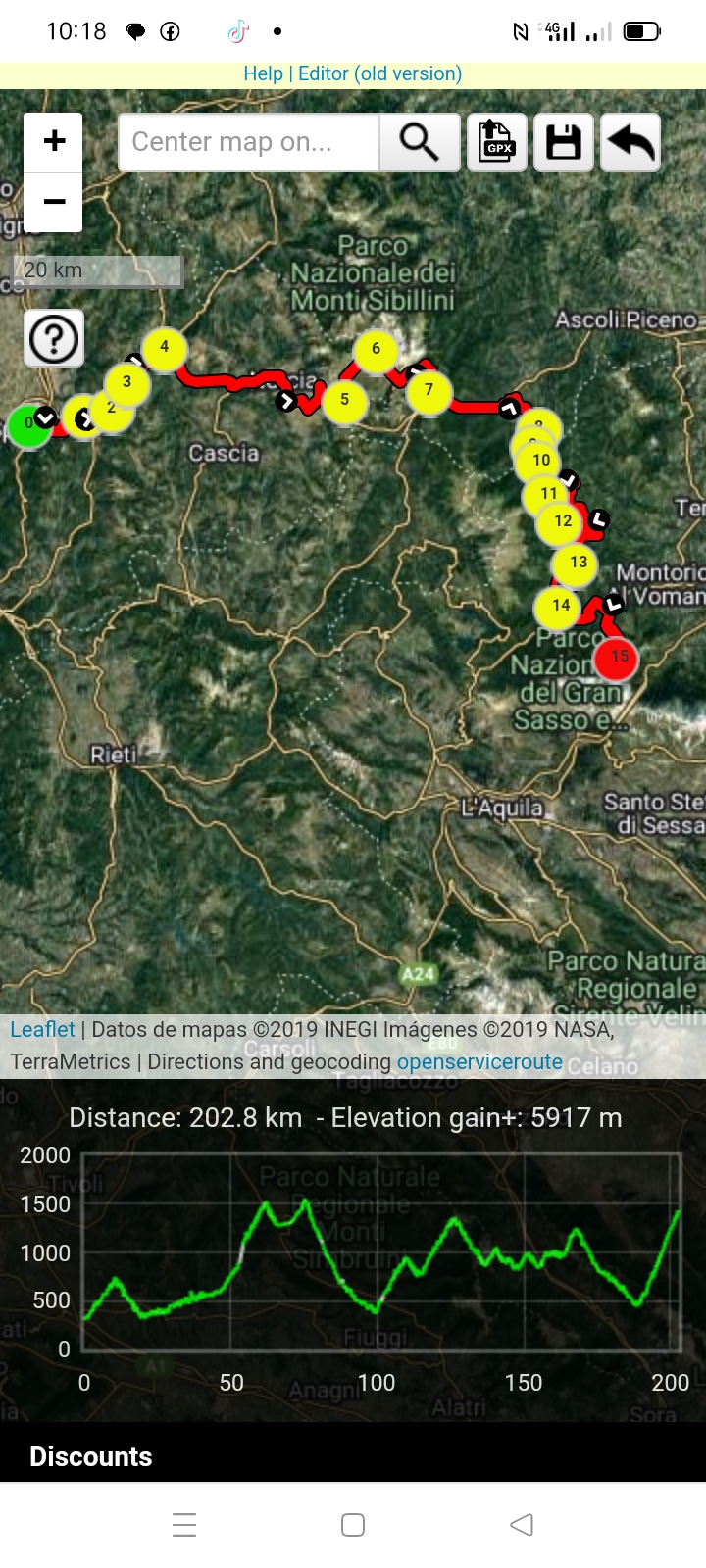The image size is (706, 1568).
Task: Import a GPX file
Action: click(497, 142)
